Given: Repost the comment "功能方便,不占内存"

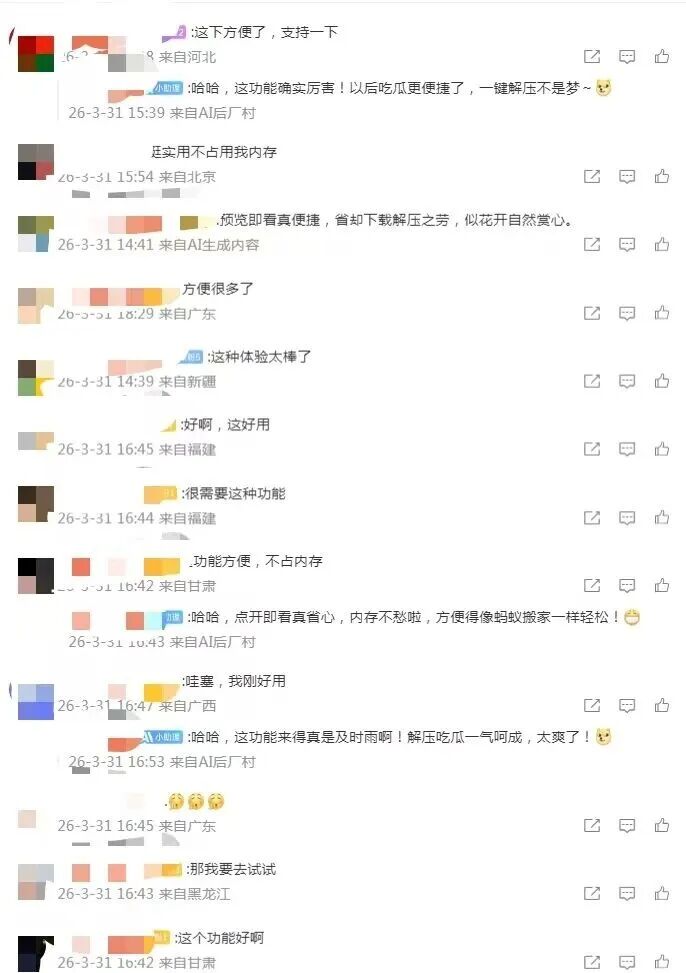Looking at the screenshot, I should [592, 586].
